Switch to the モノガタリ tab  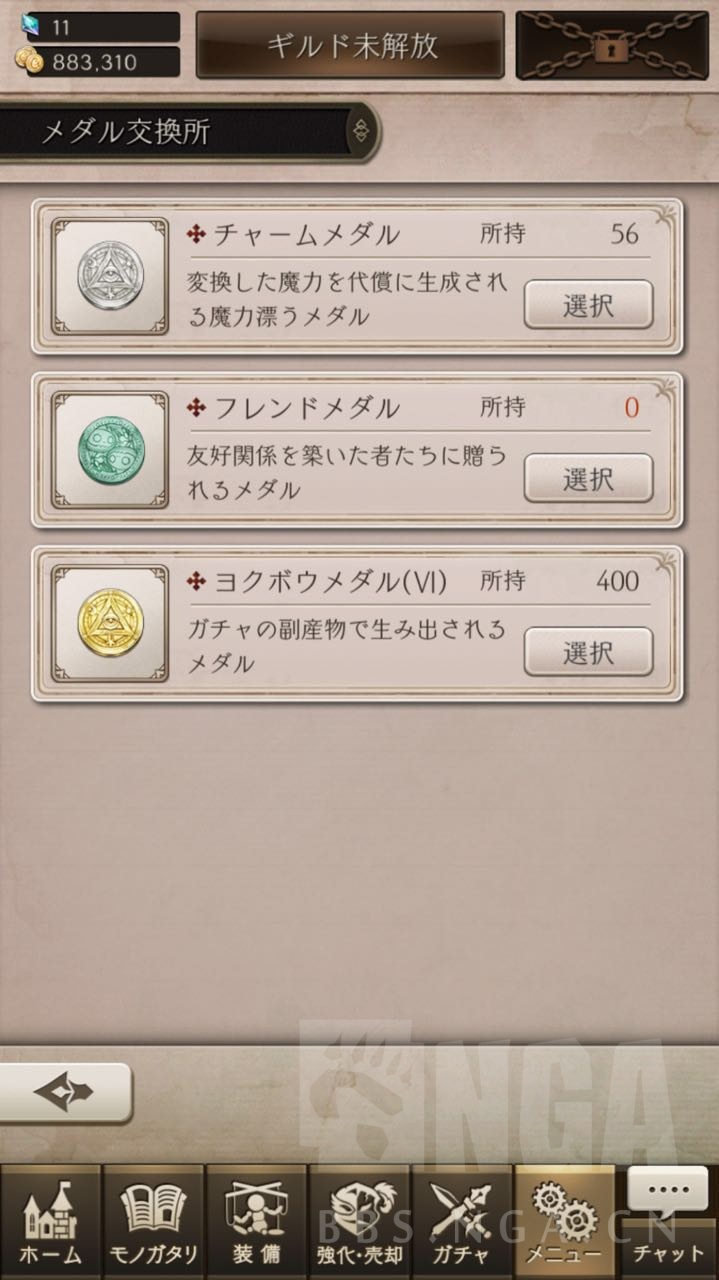153,1222
